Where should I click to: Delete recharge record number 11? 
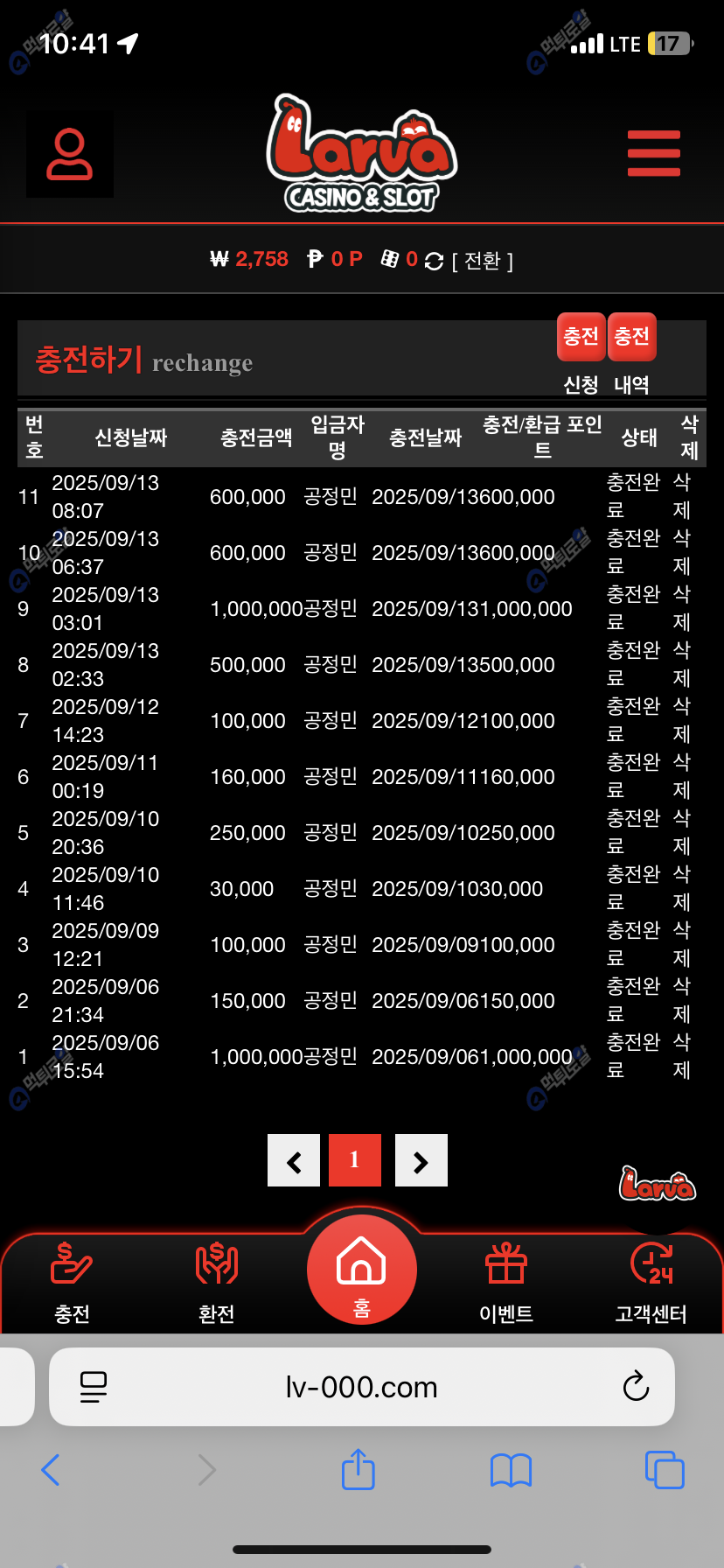pyautogui.click(x=682, y=496)
